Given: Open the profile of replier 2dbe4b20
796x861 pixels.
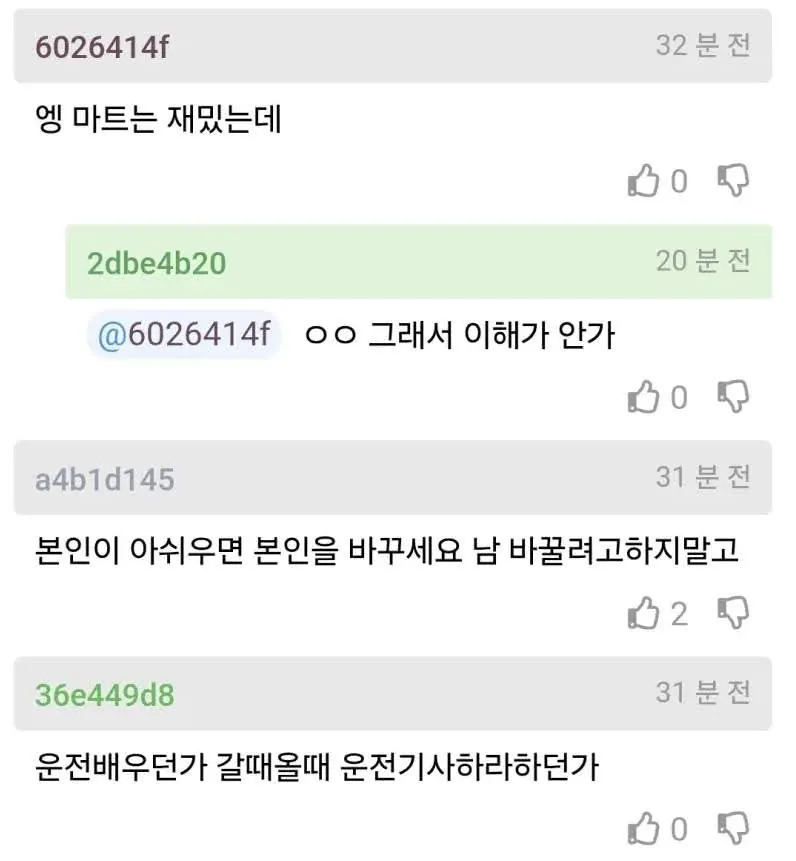Looking at the screenshot, I should pos(156,263).
